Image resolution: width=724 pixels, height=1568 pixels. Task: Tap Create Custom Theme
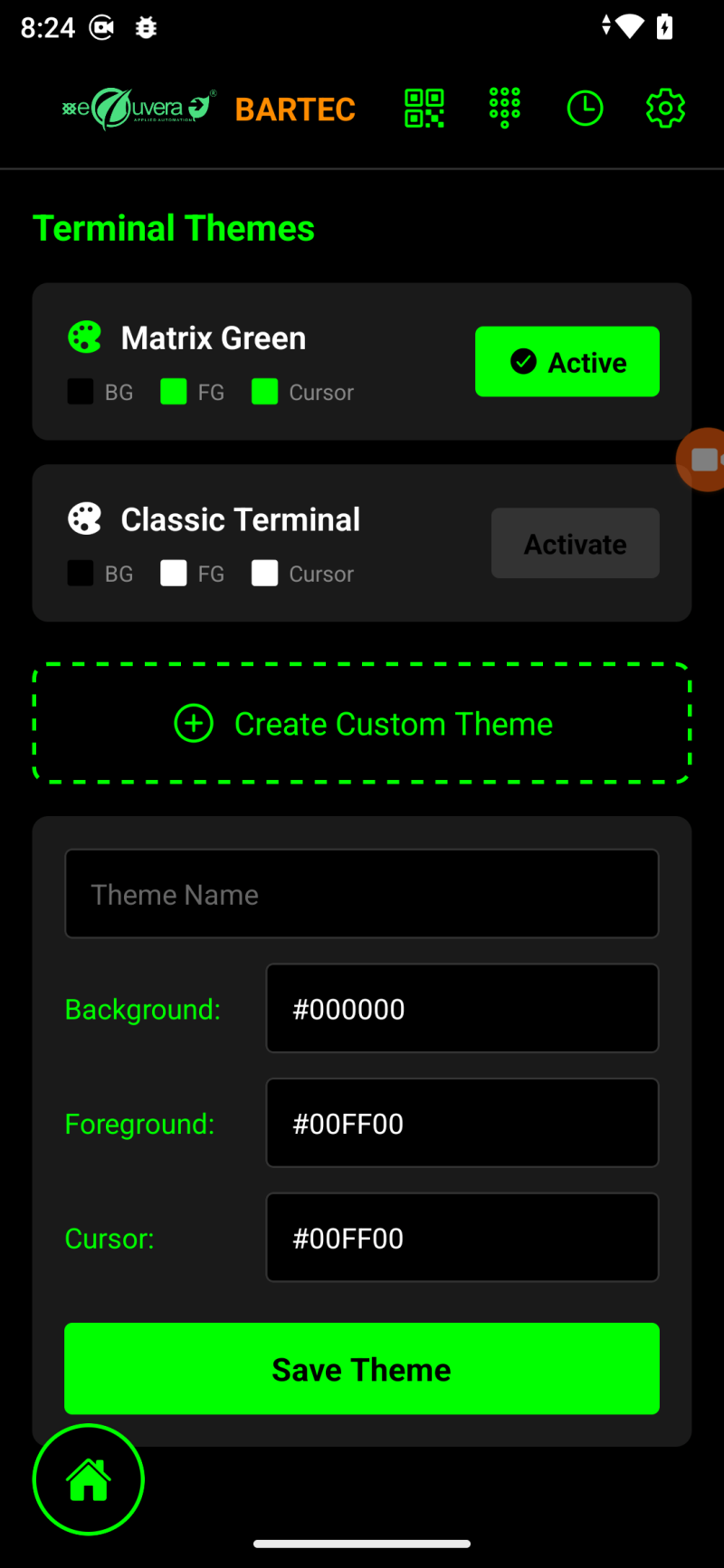pyautogui.click(x=362, y=724)
